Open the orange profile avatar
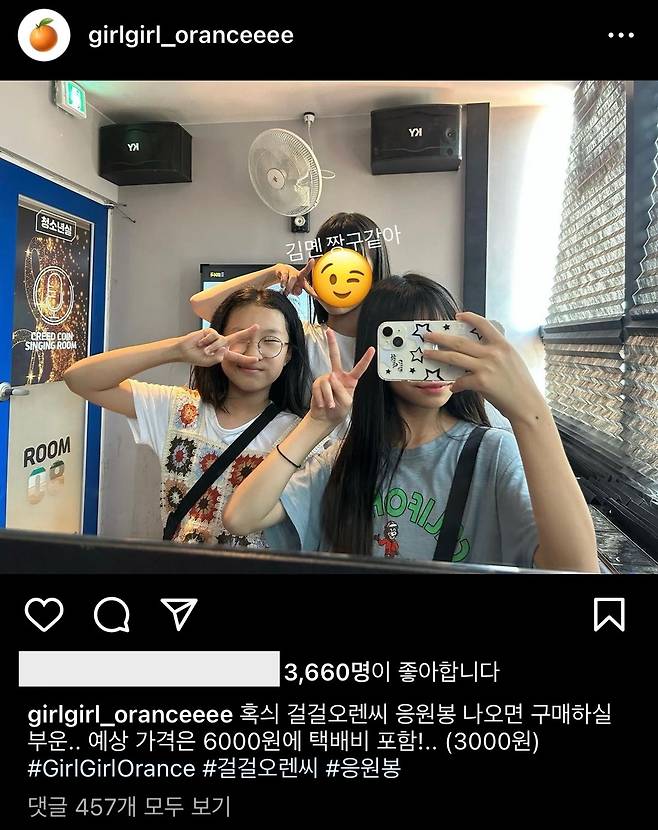658x830 pixels. (x=43, y=36)
